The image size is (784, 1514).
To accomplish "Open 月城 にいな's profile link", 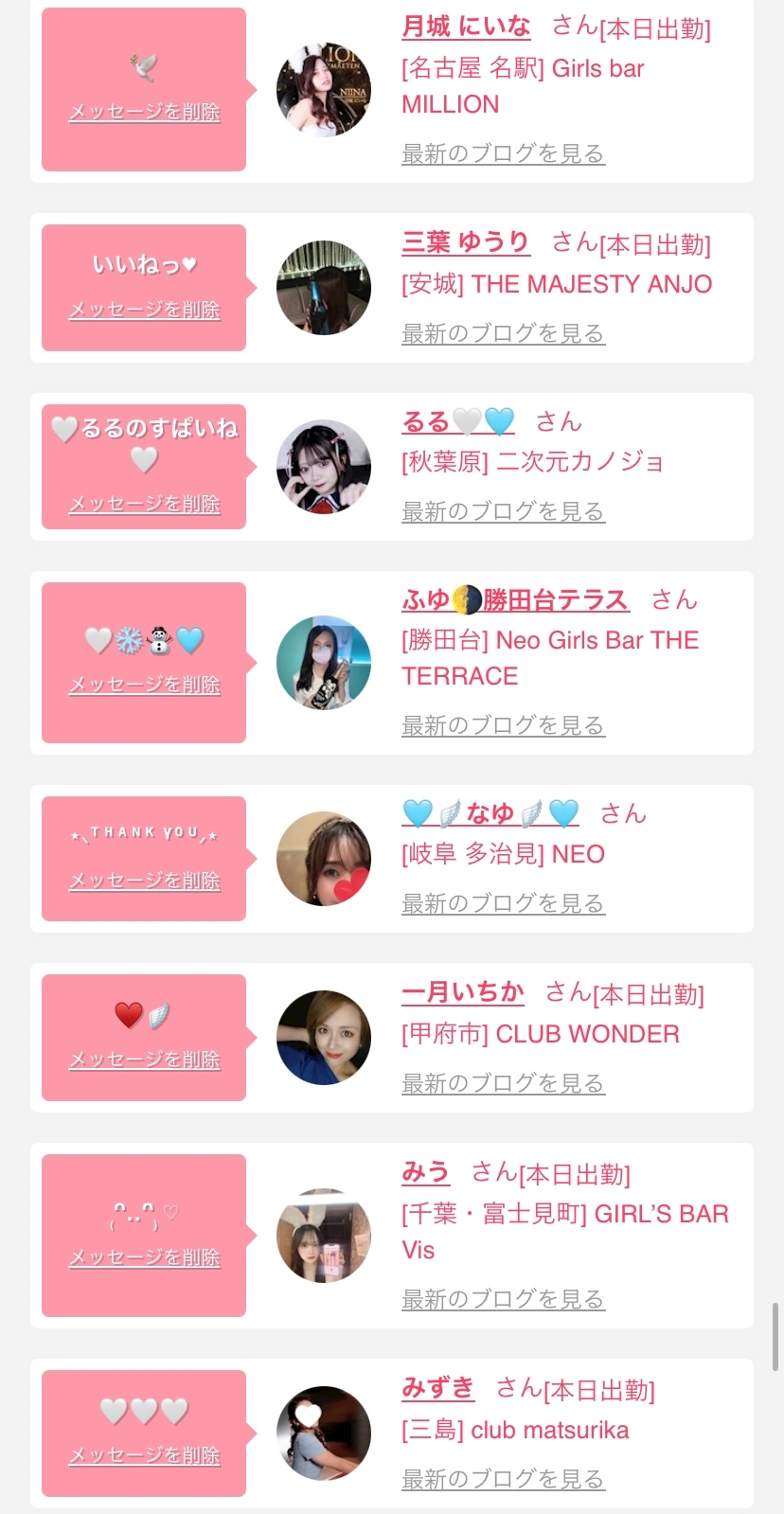I will pos(466,27).
